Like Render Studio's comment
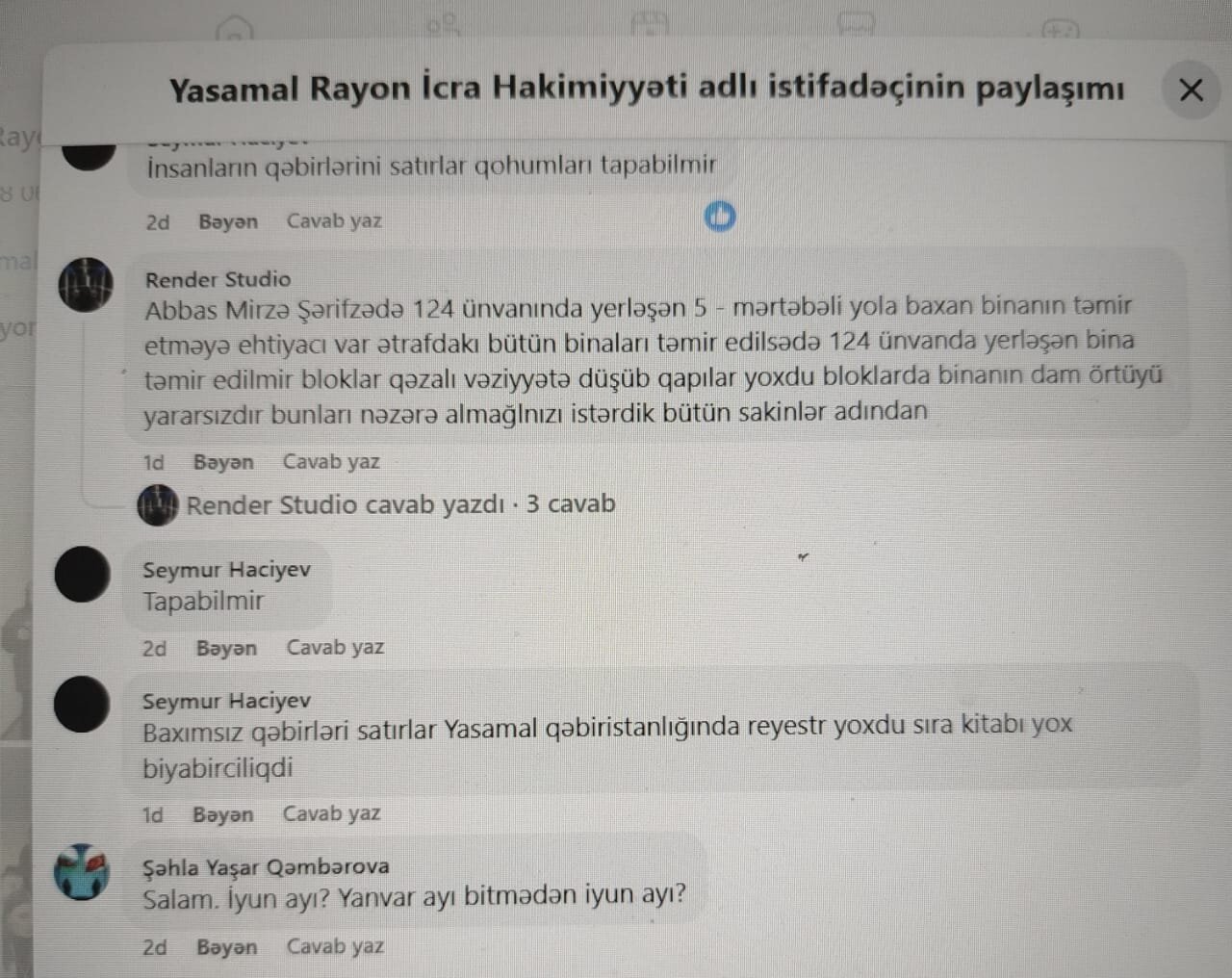 223,462
